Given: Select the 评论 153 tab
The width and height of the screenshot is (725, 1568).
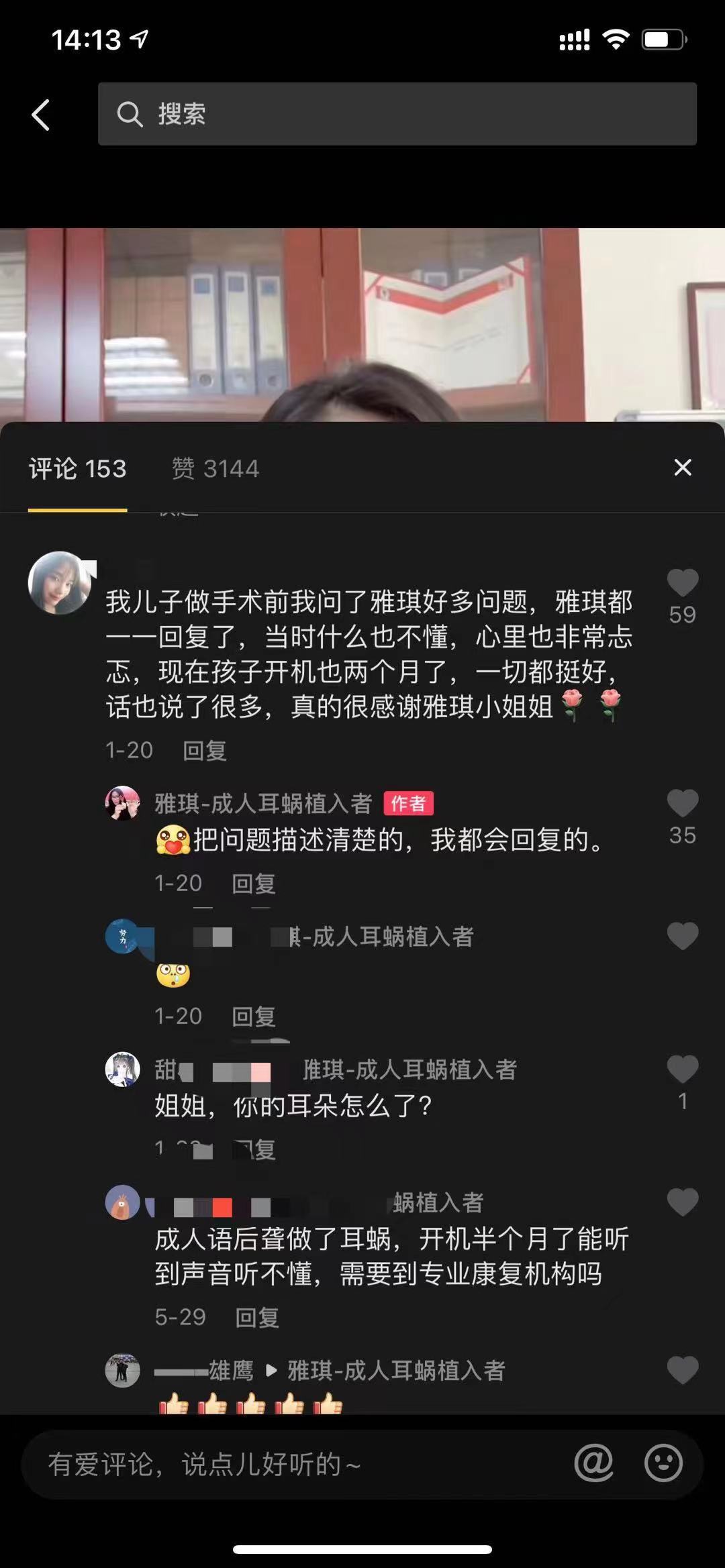Looking at the screenshot, I should pos(77,468).
